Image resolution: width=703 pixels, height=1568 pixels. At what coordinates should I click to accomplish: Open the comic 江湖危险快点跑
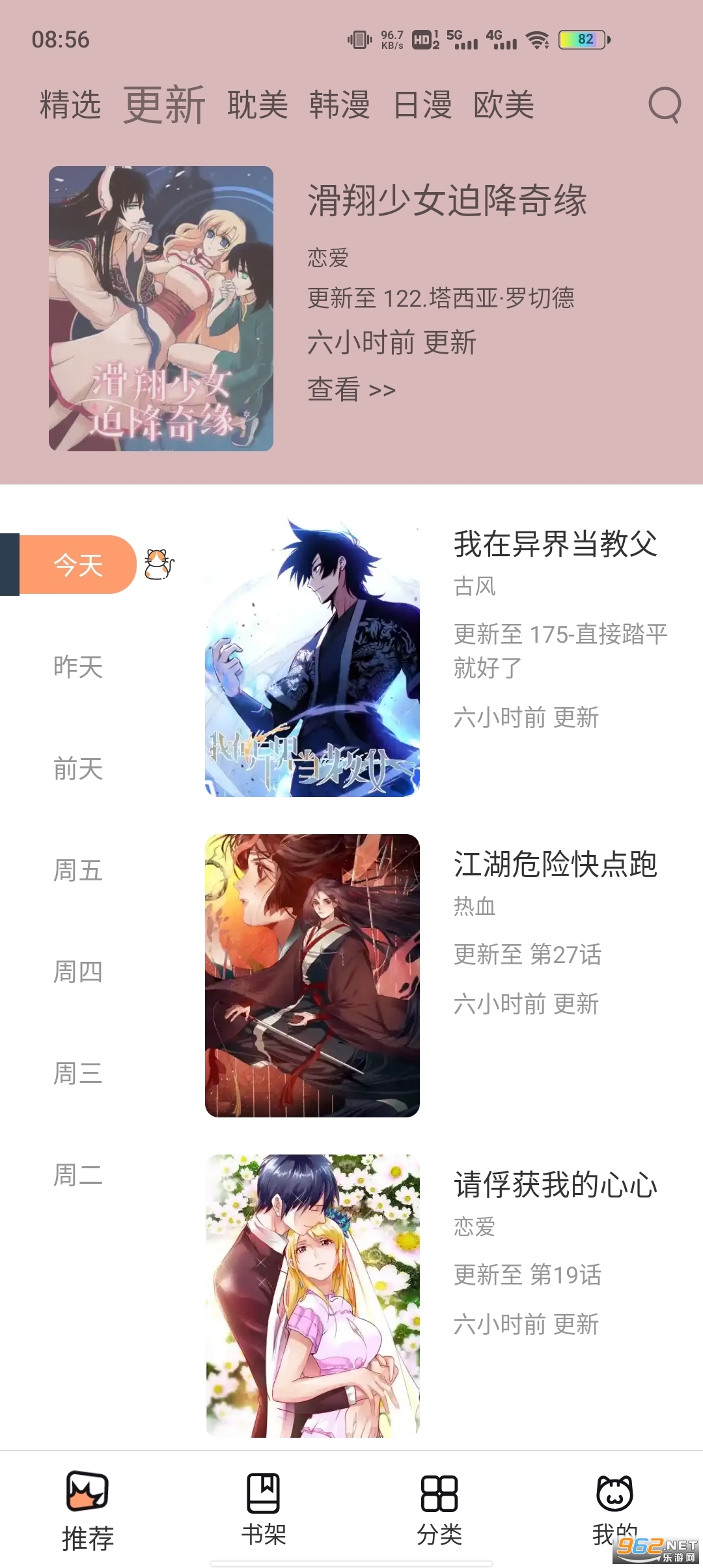click(555, 865)
